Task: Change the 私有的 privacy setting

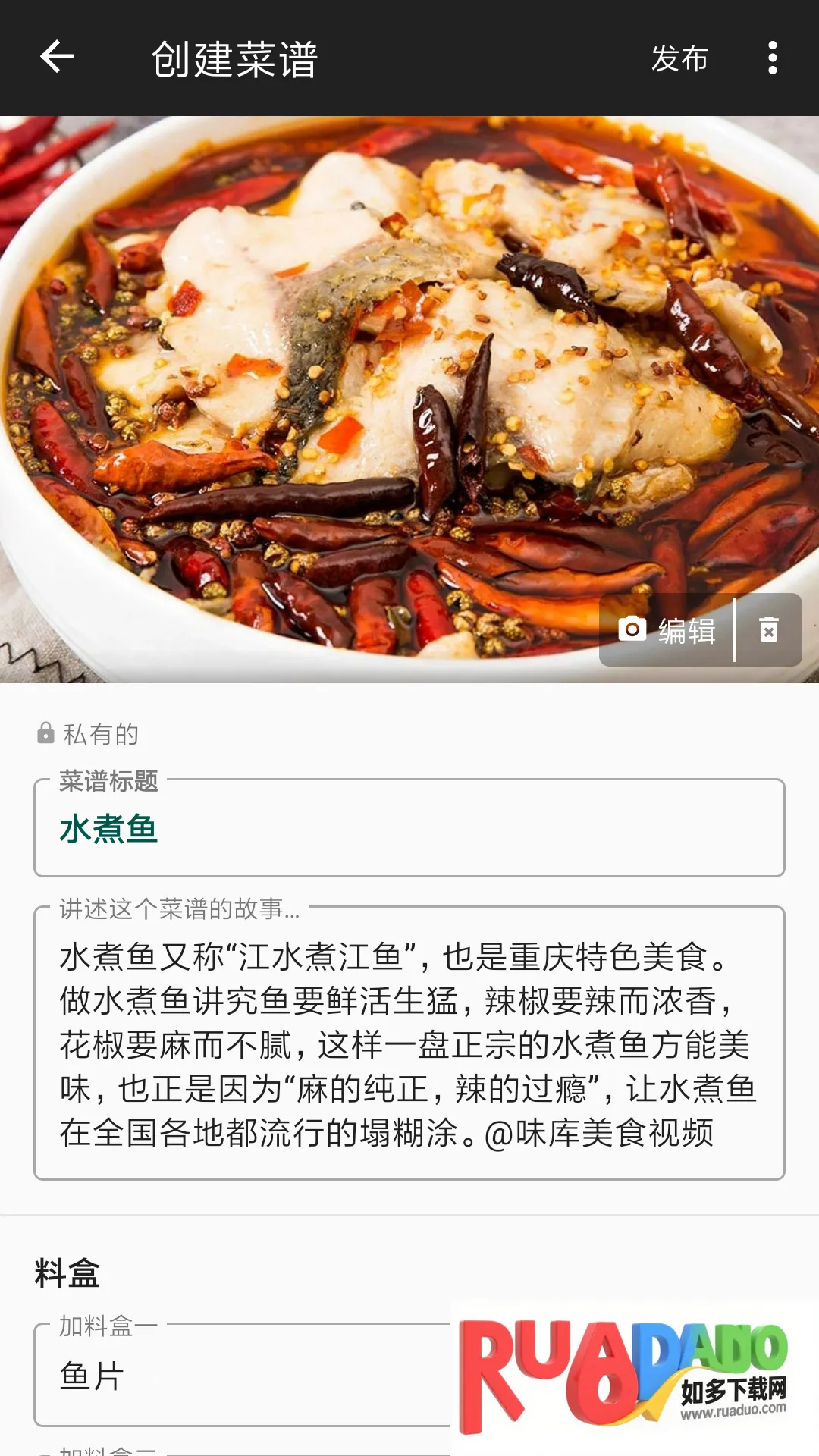Action: coord(88,734)
